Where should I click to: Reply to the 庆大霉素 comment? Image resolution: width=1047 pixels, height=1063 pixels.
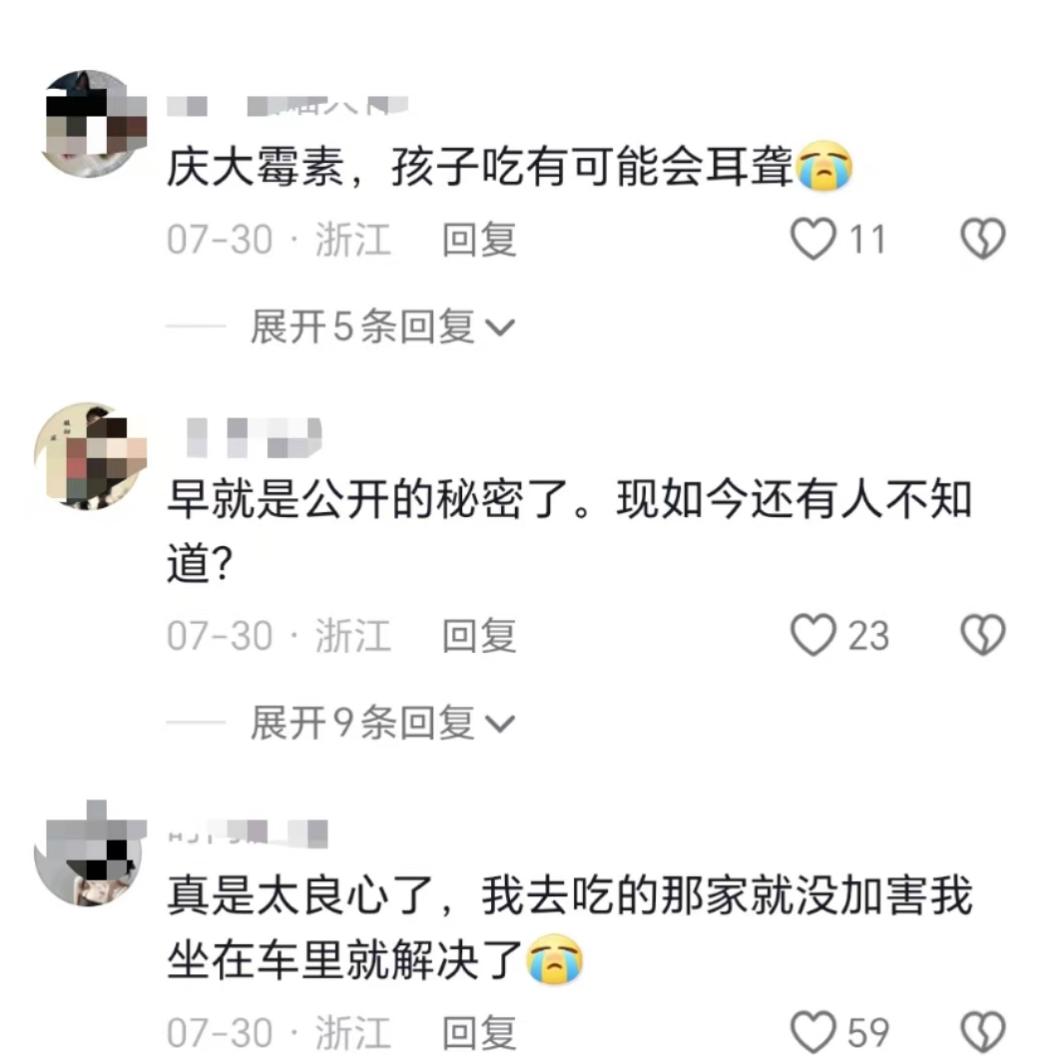click(x=479, y=240)
